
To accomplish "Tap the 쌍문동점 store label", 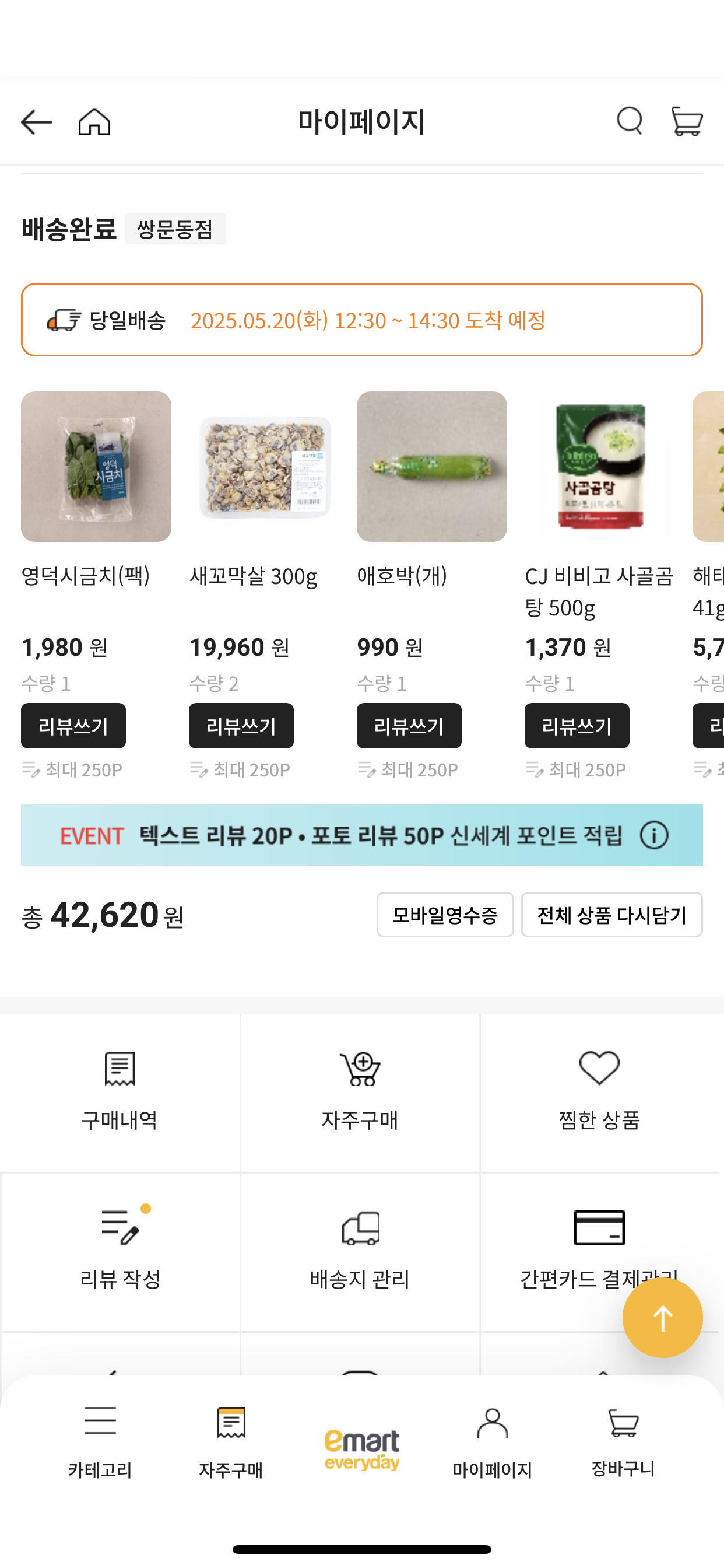I will click(175, 229).
